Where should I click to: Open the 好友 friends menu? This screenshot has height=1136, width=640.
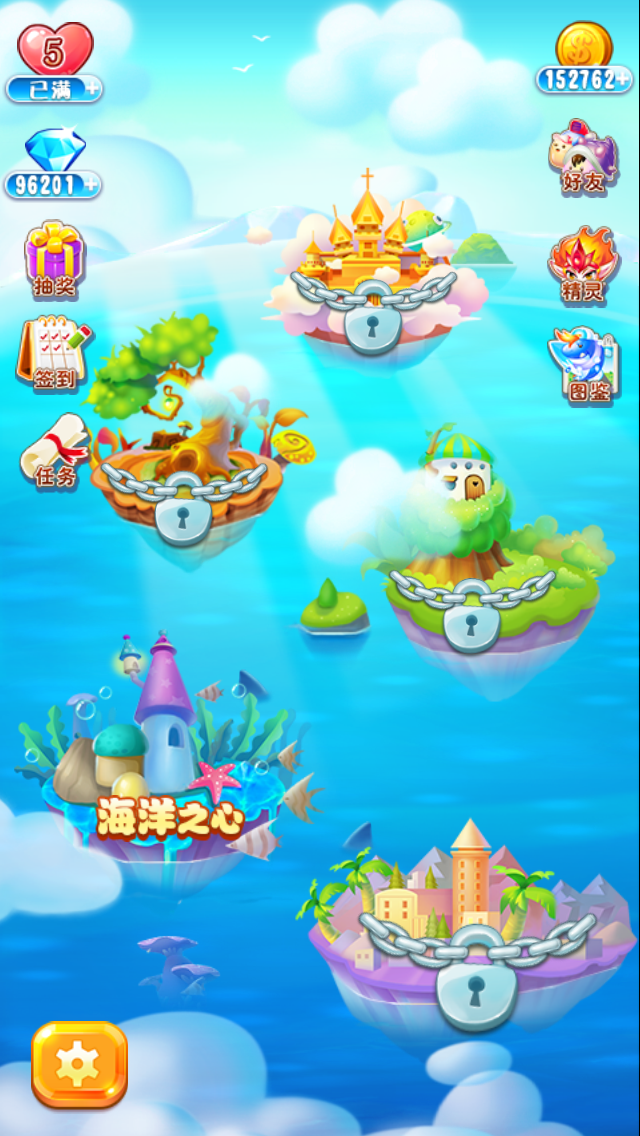click(583, 157)
